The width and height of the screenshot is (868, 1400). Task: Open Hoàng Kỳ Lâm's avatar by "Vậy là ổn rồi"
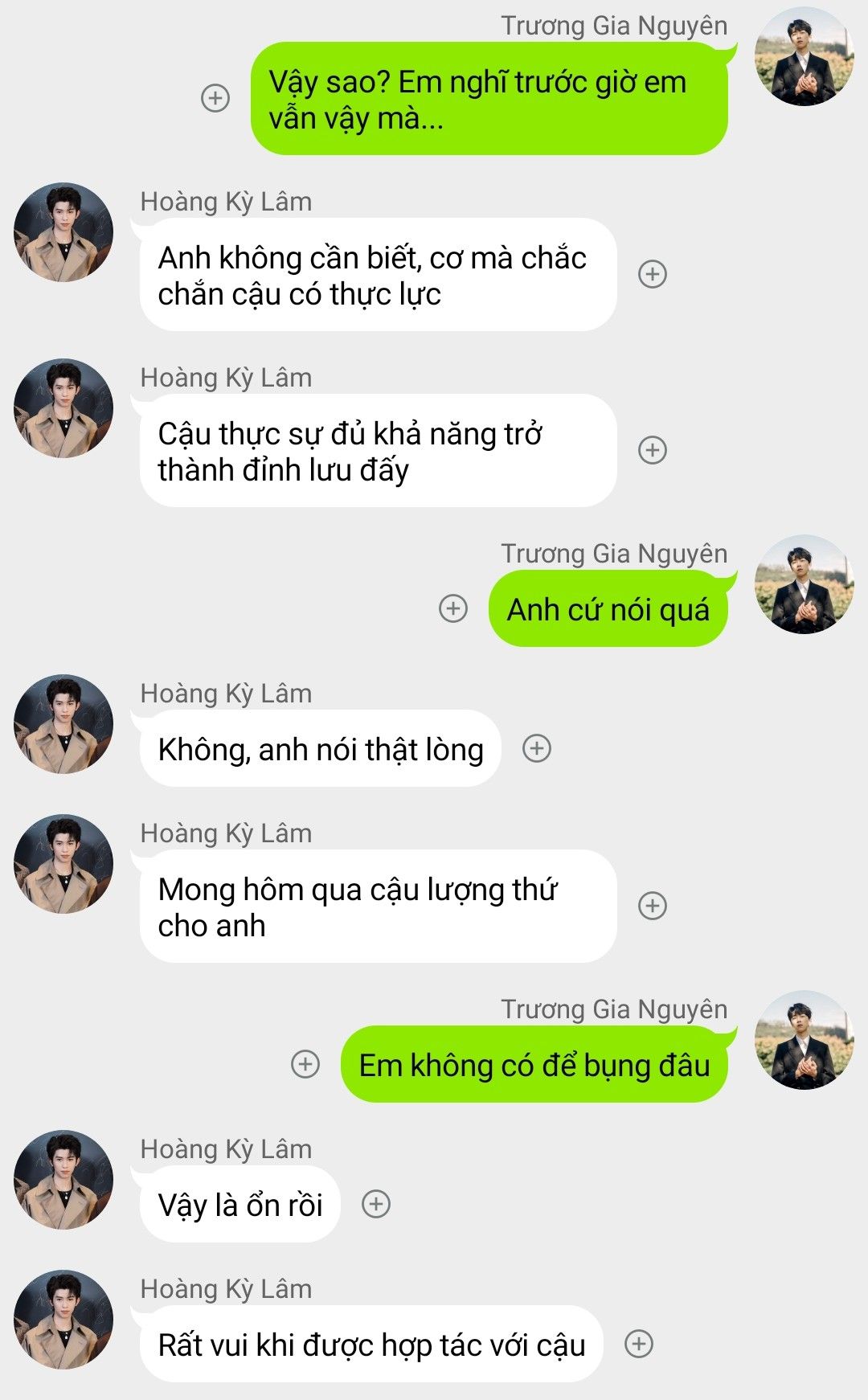click(63, 1180)
